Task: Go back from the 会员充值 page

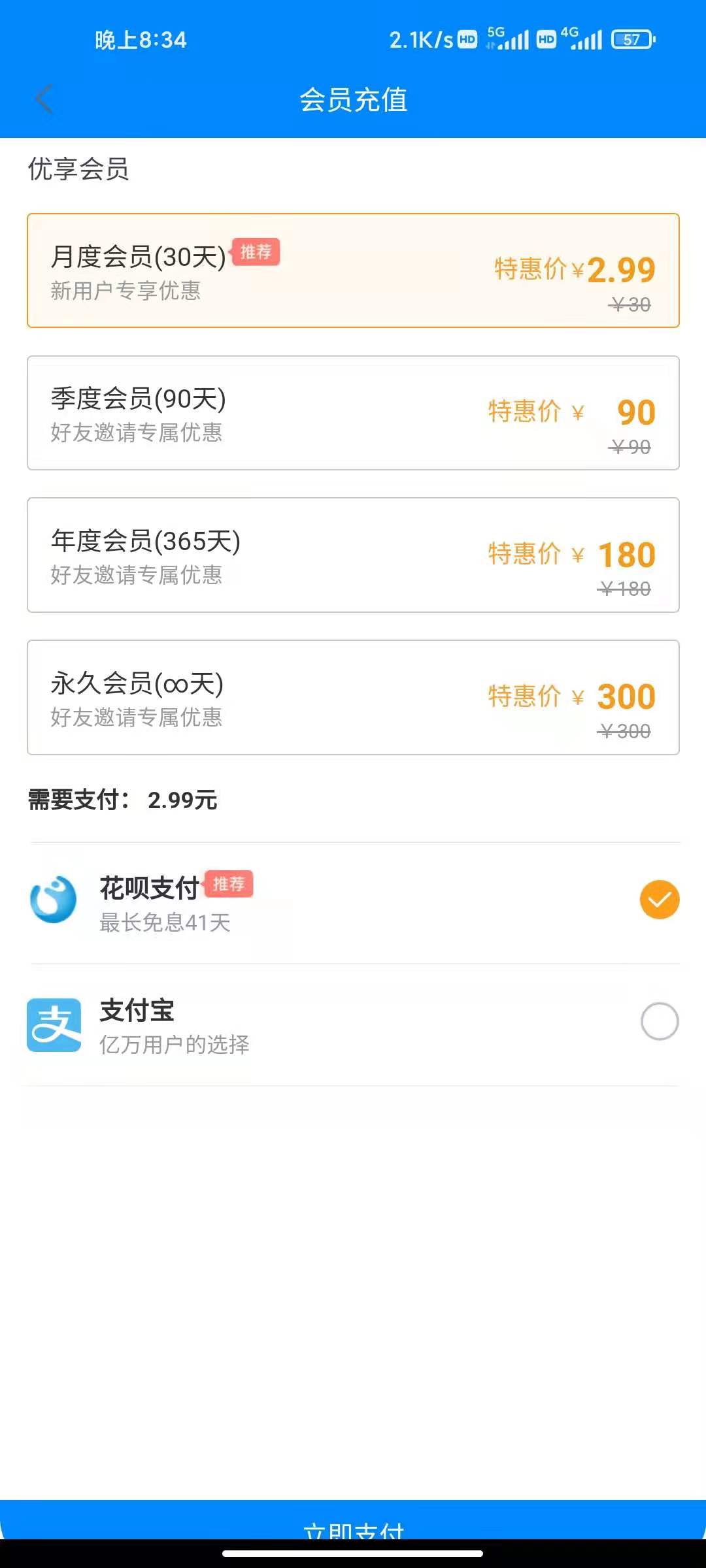Action: 43,99
